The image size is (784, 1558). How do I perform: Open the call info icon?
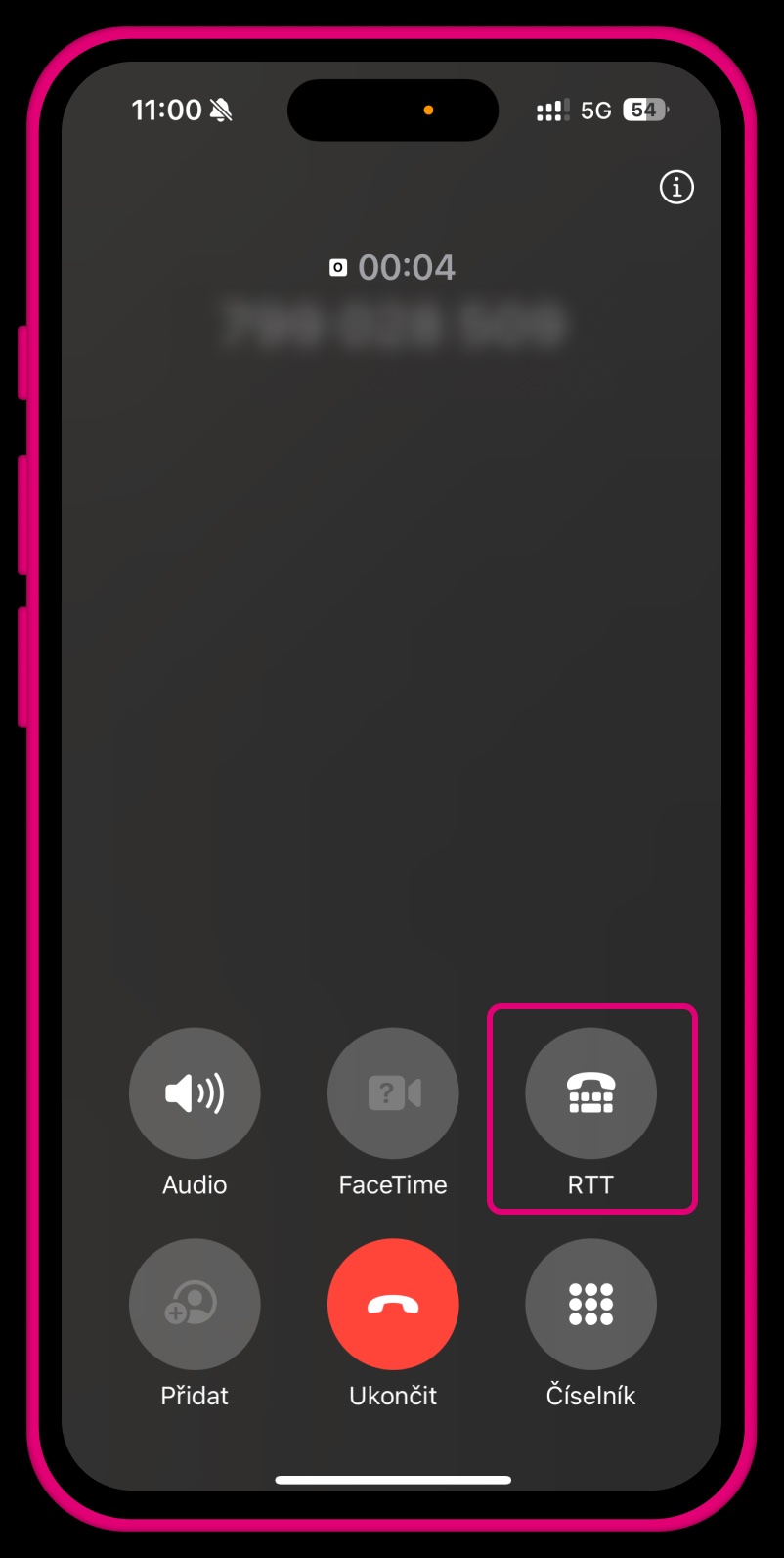pyautogui.click(x=676, y=187)
